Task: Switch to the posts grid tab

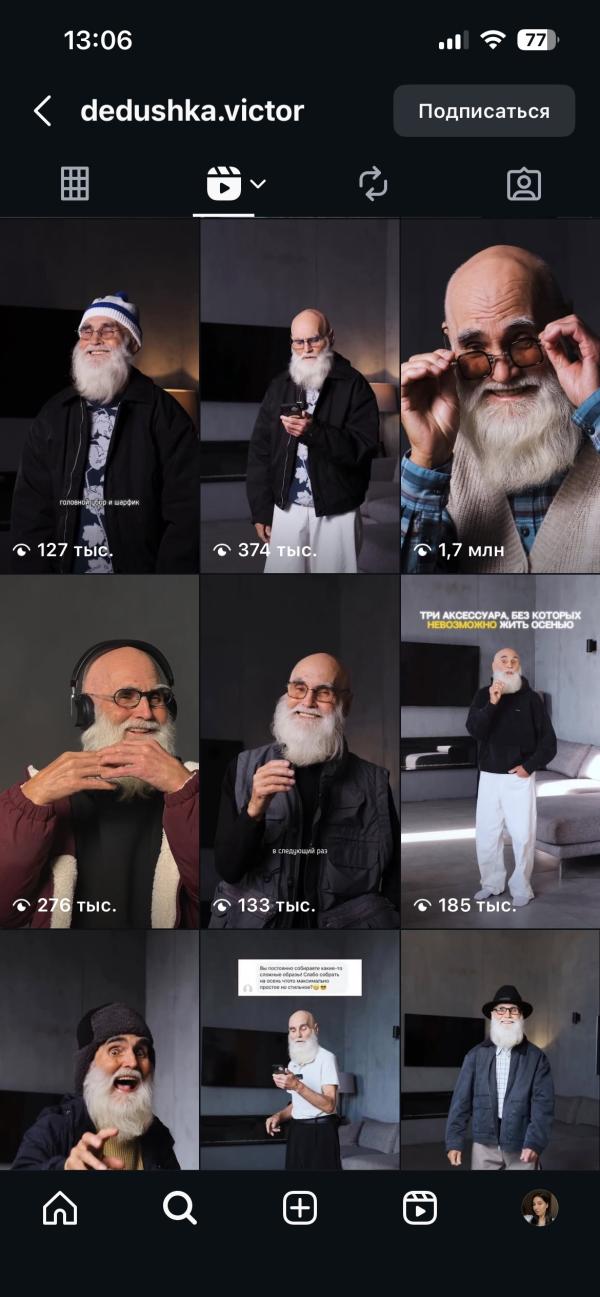Action: (x=75, y=184)
